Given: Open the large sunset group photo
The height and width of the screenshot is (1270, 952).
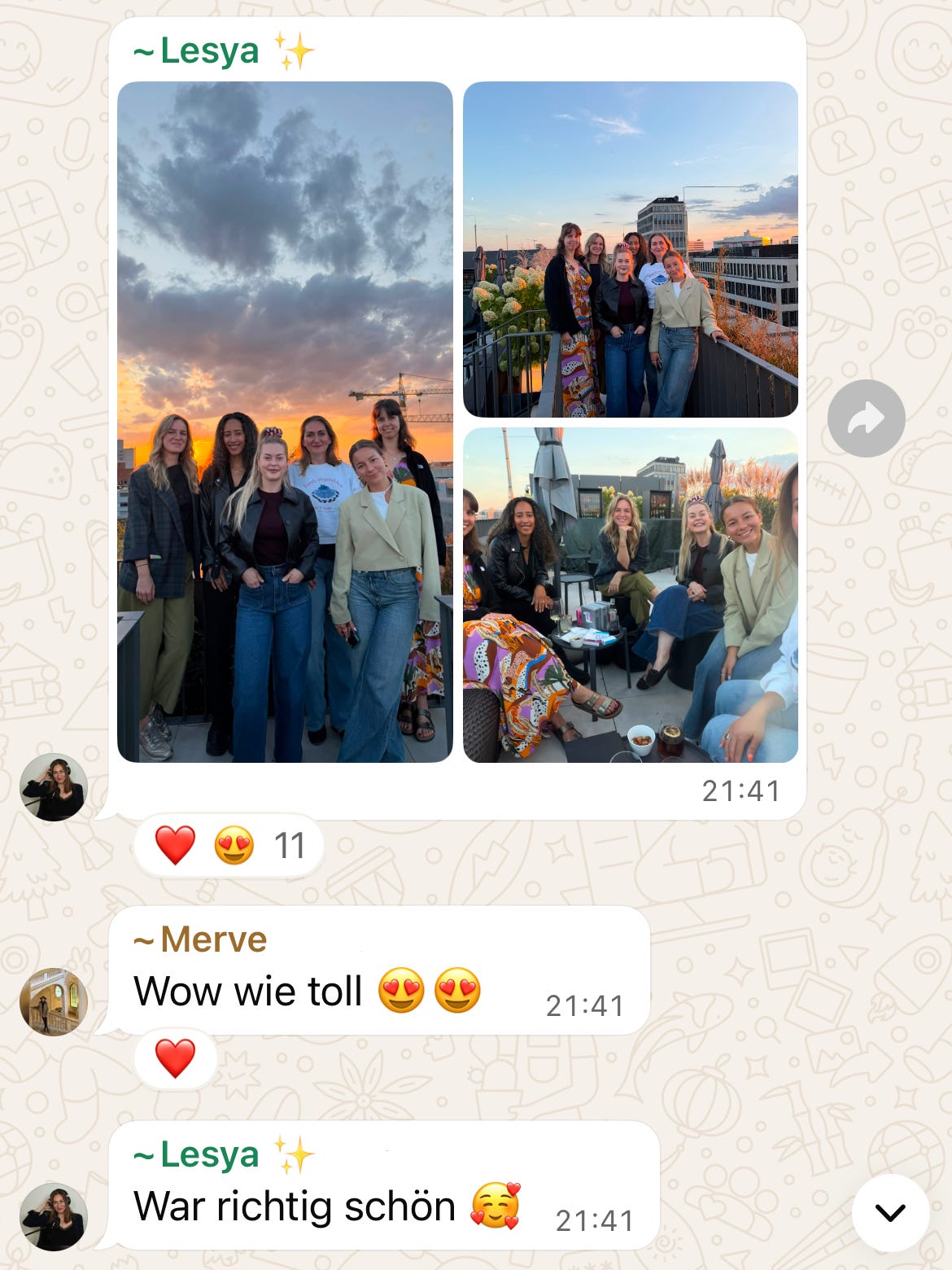Looking at the screenshot, I should point(285,422).
